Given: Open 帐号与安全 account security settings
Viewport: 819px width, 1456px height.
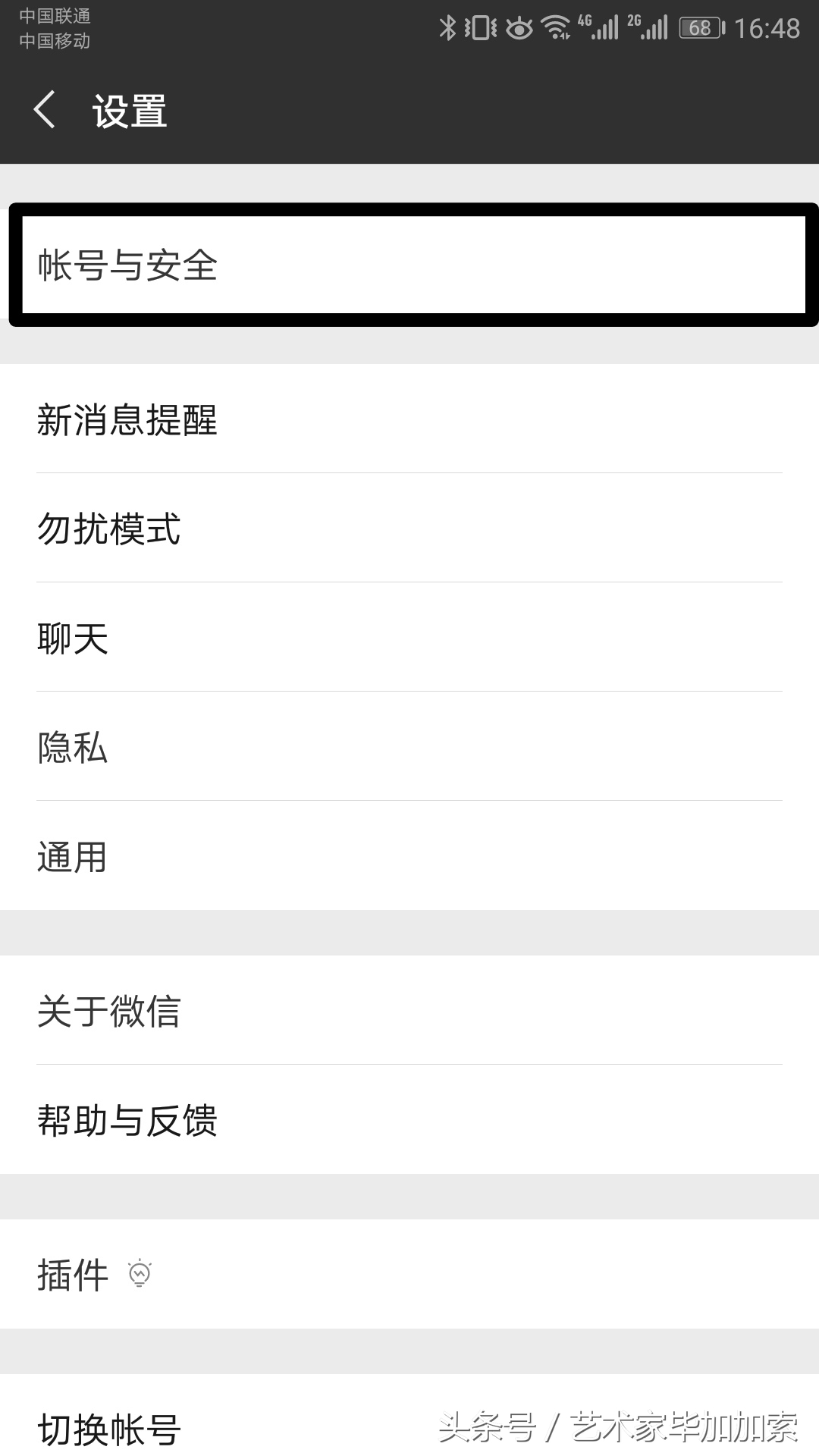Looking at the screenshot, I should [409, 264].
